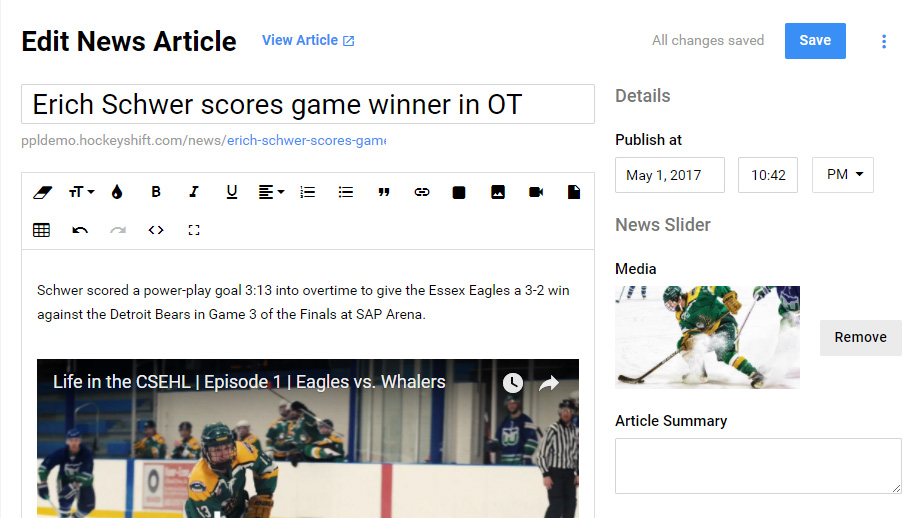This screenshot has width=921, height=518.
Task: Save the news article
Action: (x=814, y=41)
